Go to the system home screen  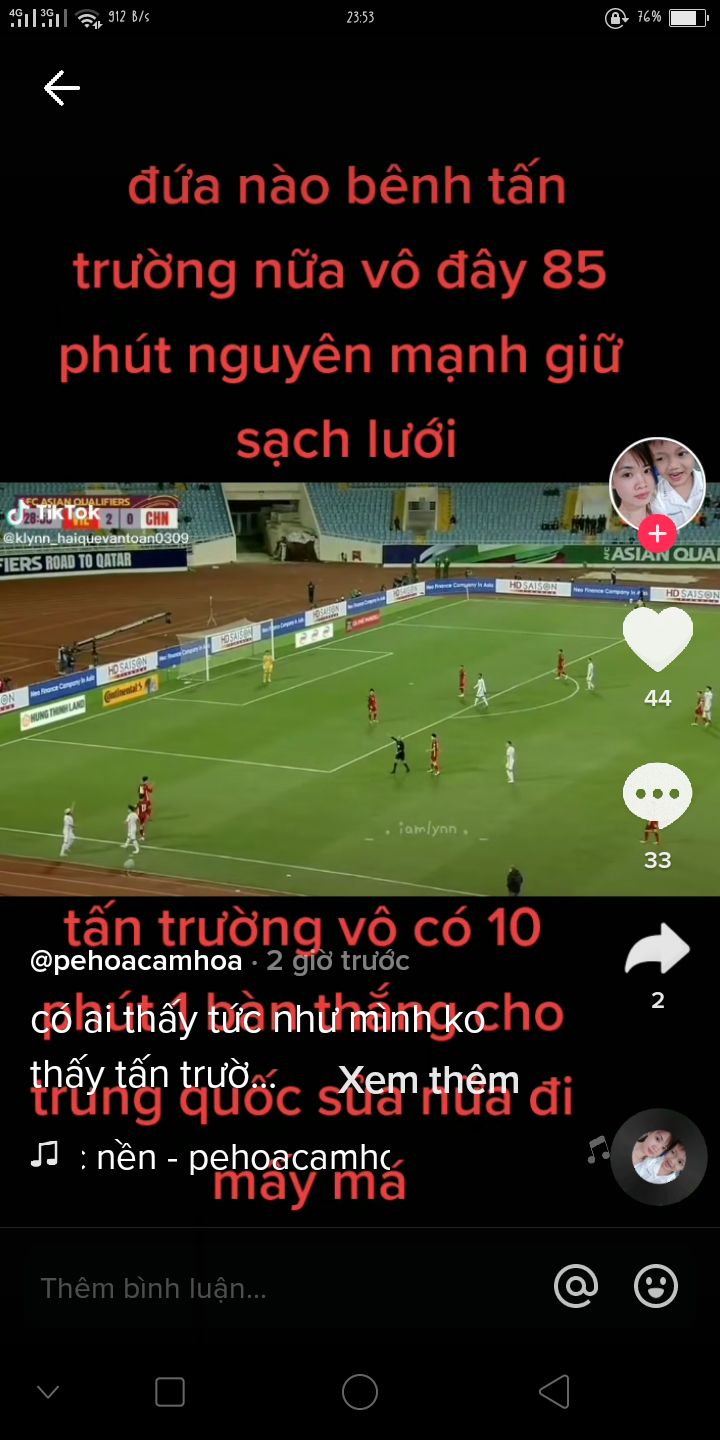pos(360,1392)
